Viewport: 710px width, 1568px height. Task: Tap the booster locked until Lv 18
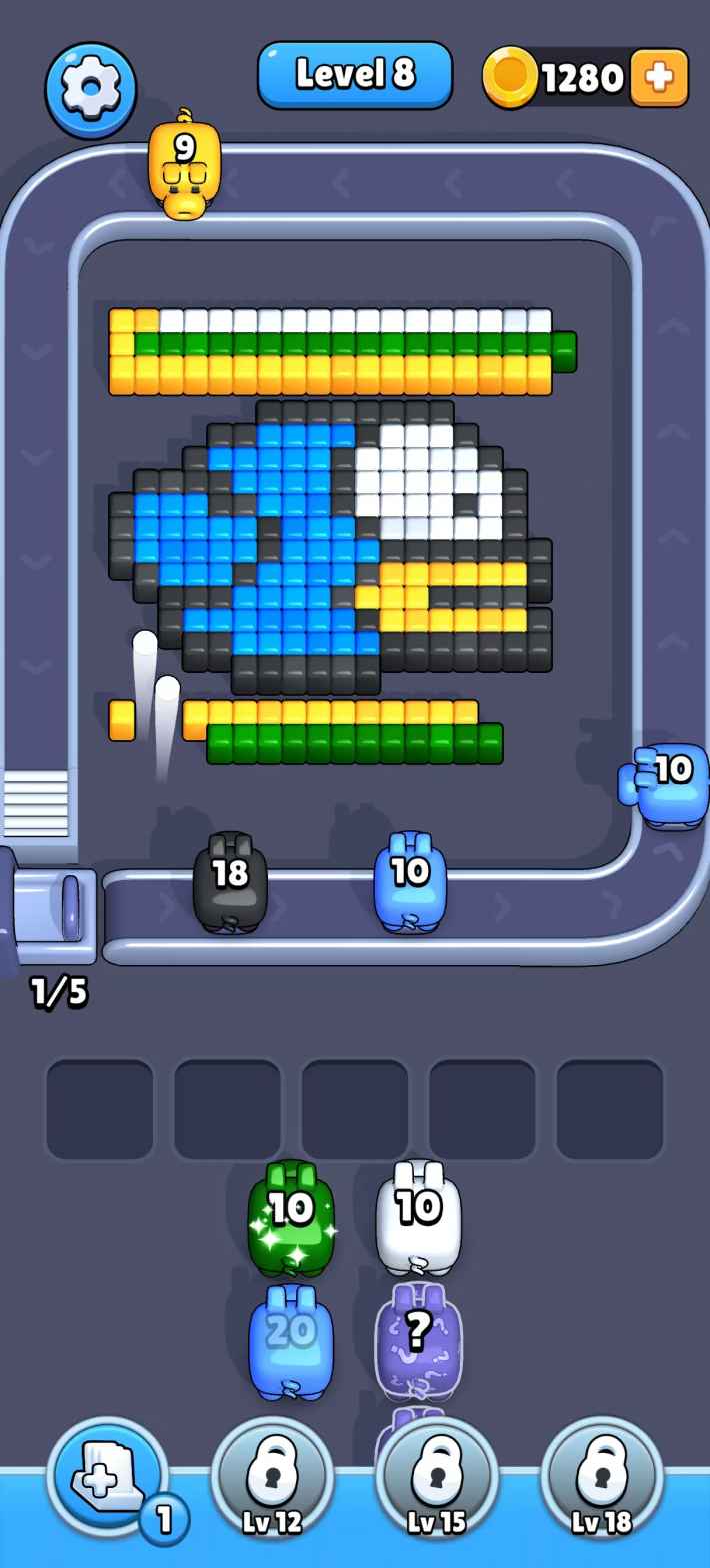click(603, 1479)
